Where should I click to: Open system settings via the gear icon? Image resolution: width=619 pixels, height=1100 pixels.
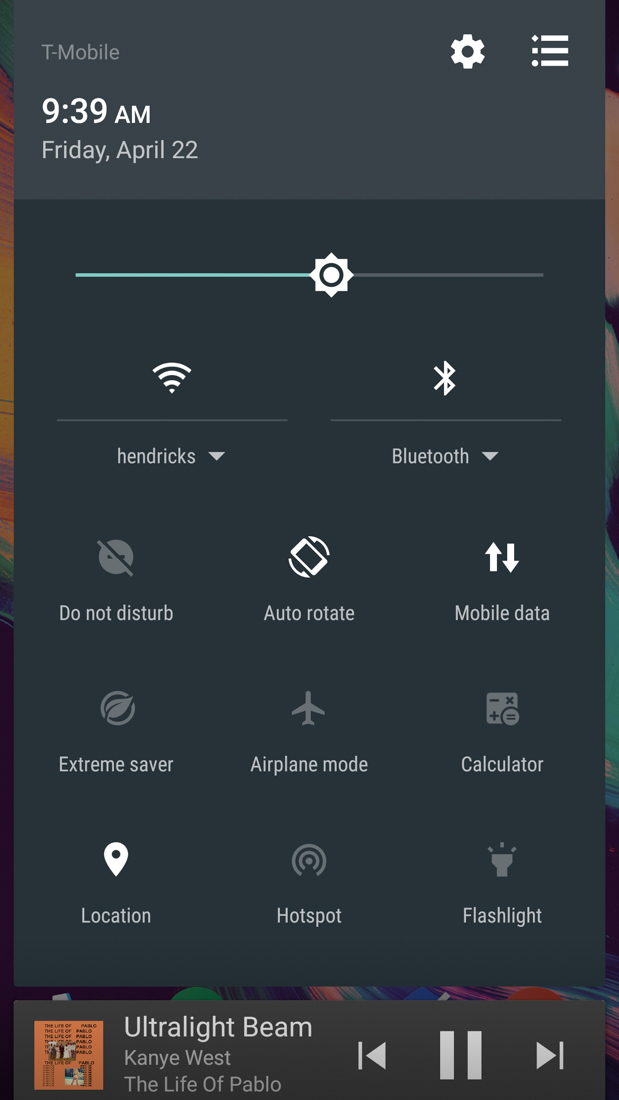pos(467,52)
